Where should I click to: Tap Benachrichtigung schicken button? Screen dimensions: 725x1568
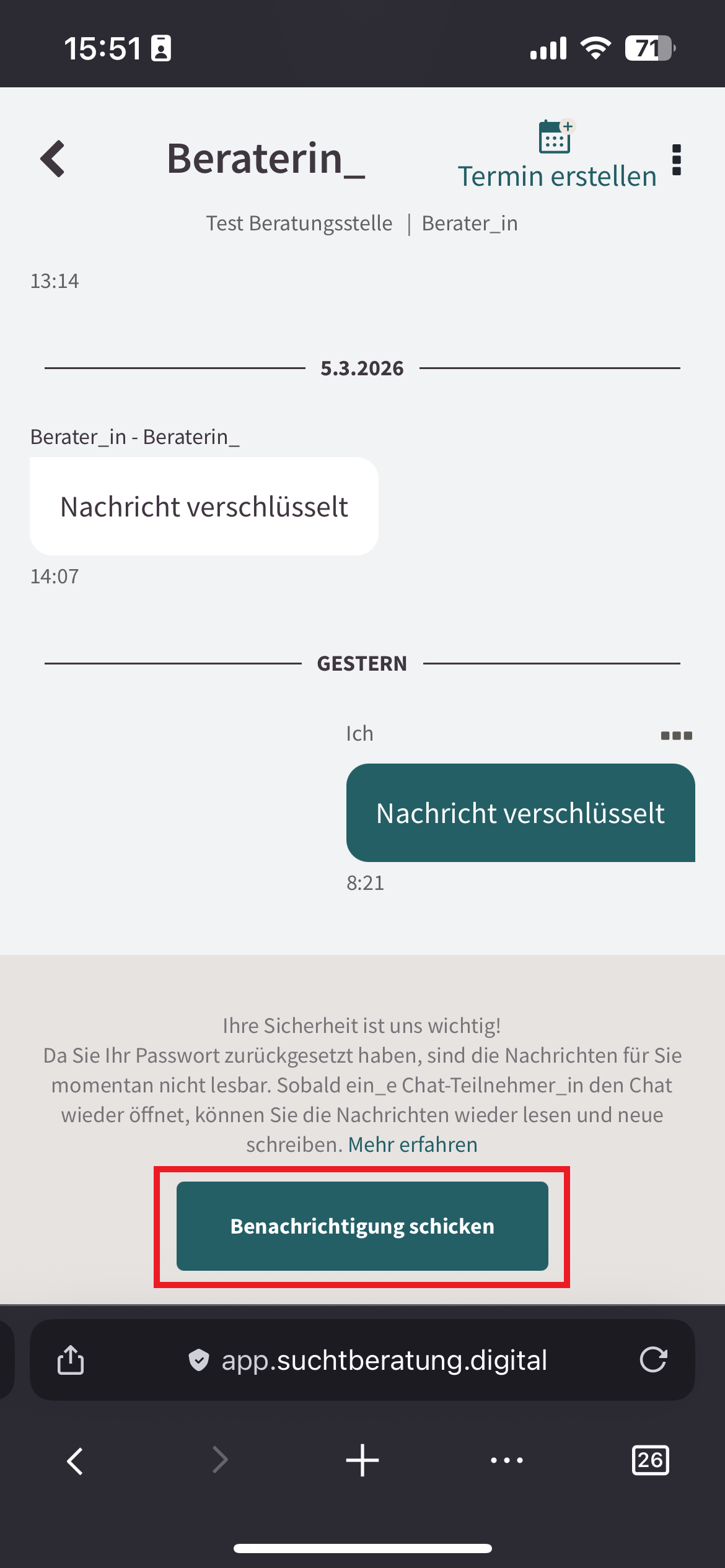pos(362,1226)
